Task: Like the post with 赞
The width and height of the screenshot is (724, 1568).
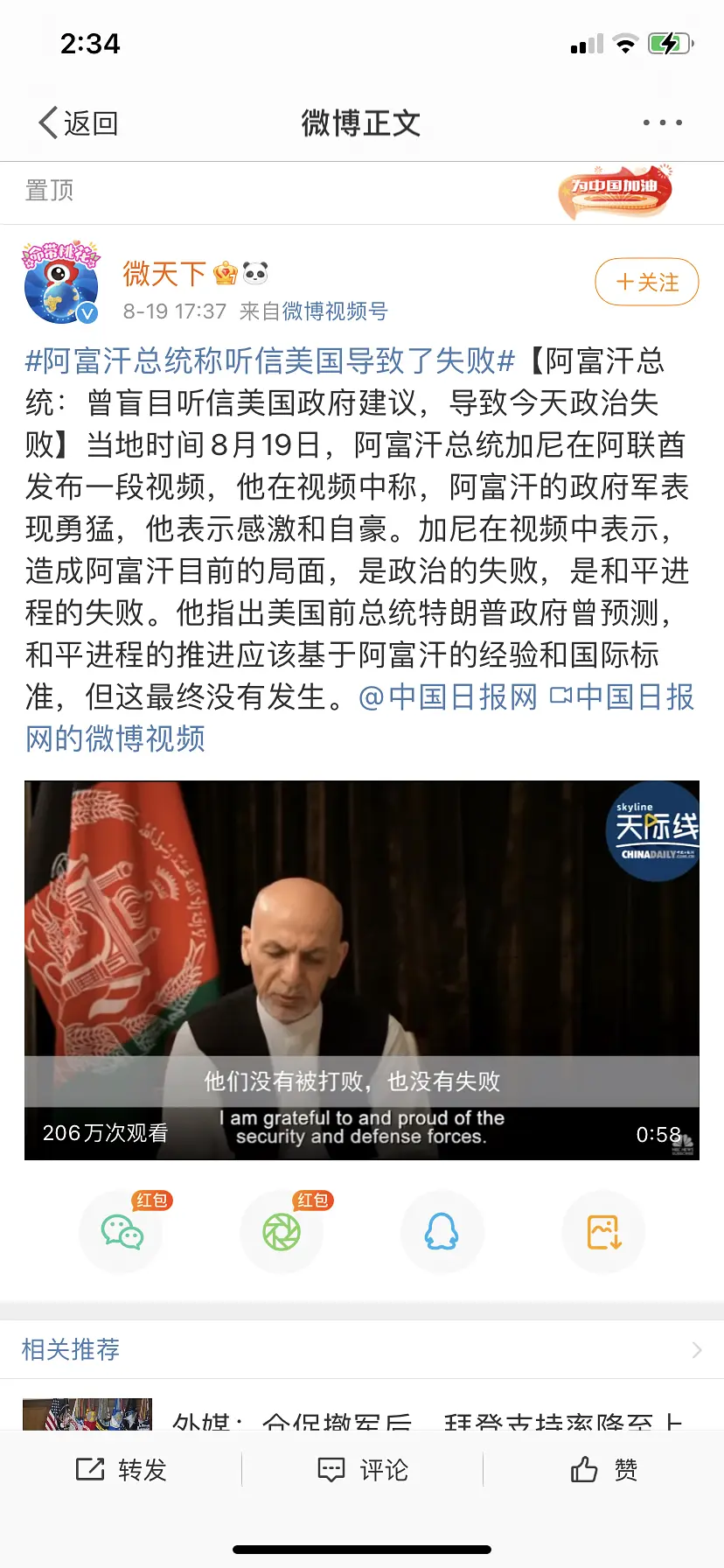Action: (603, 1470)
